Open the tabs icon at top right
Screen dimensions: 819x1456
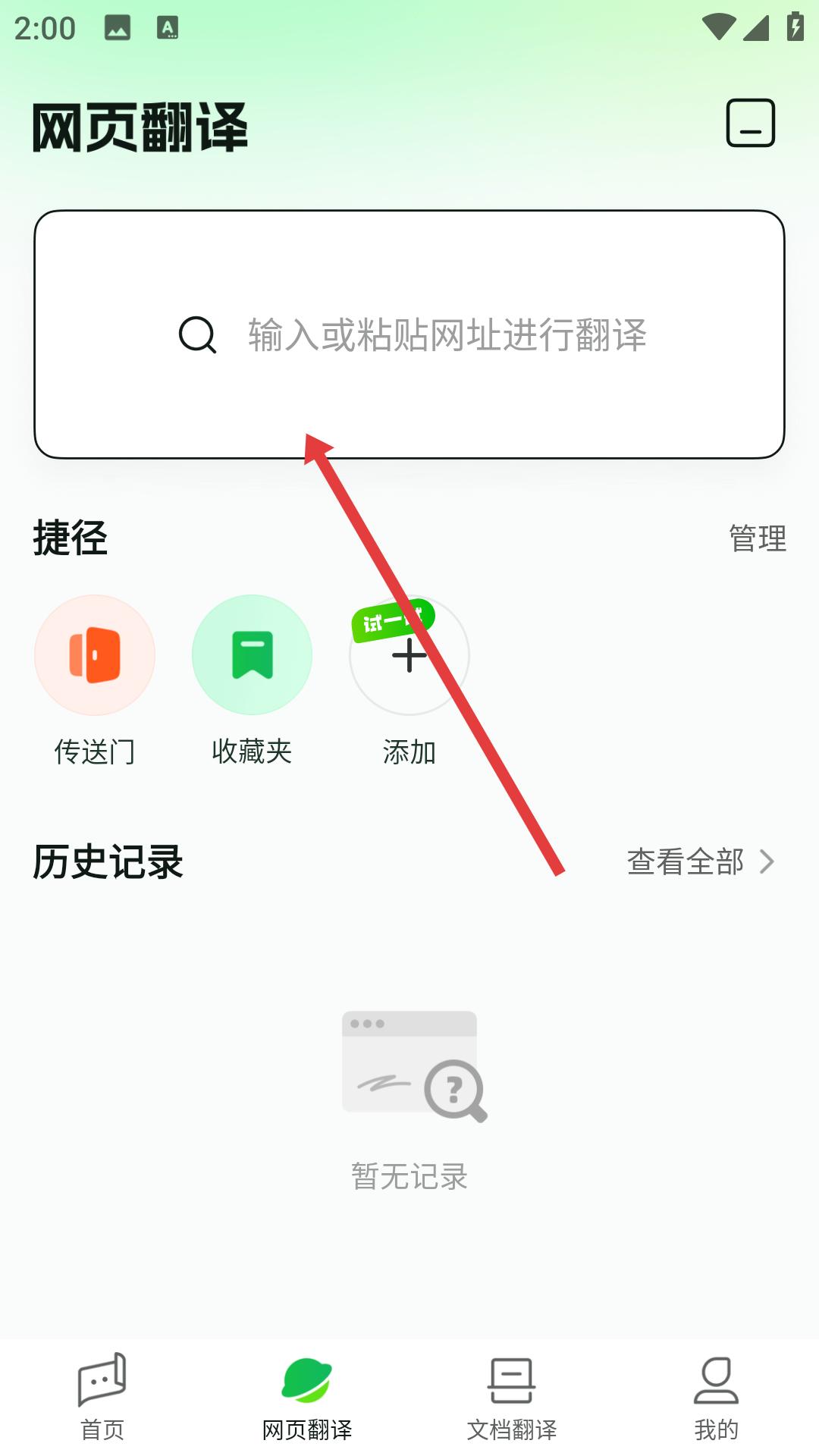[x=750, y=123]
